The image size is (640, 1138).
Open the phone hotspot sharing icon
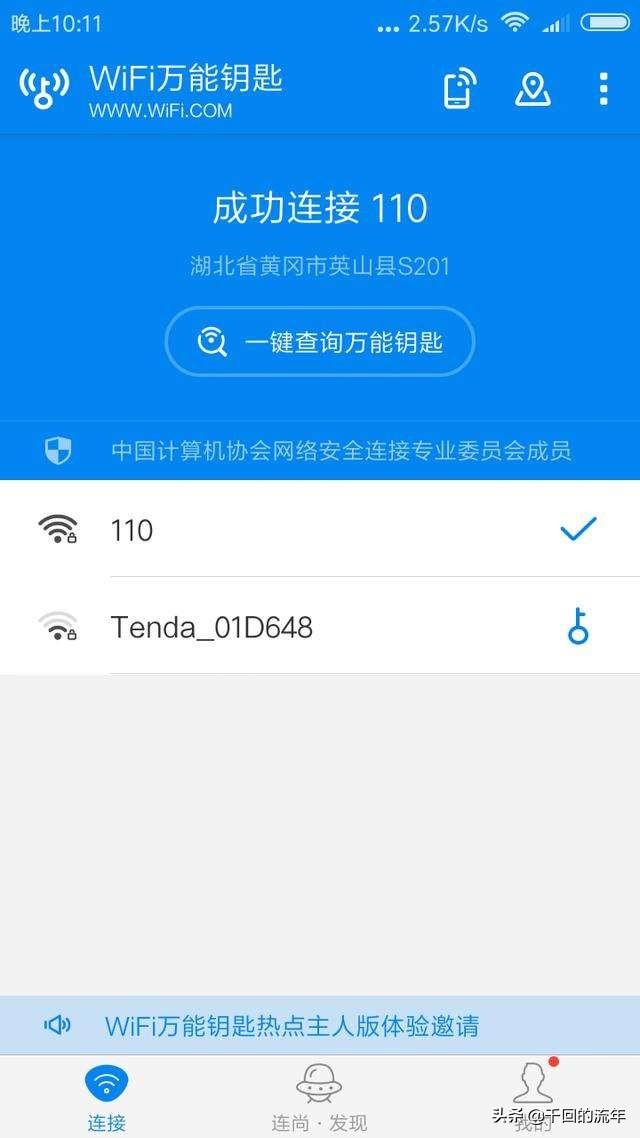[x=460, y=89]
